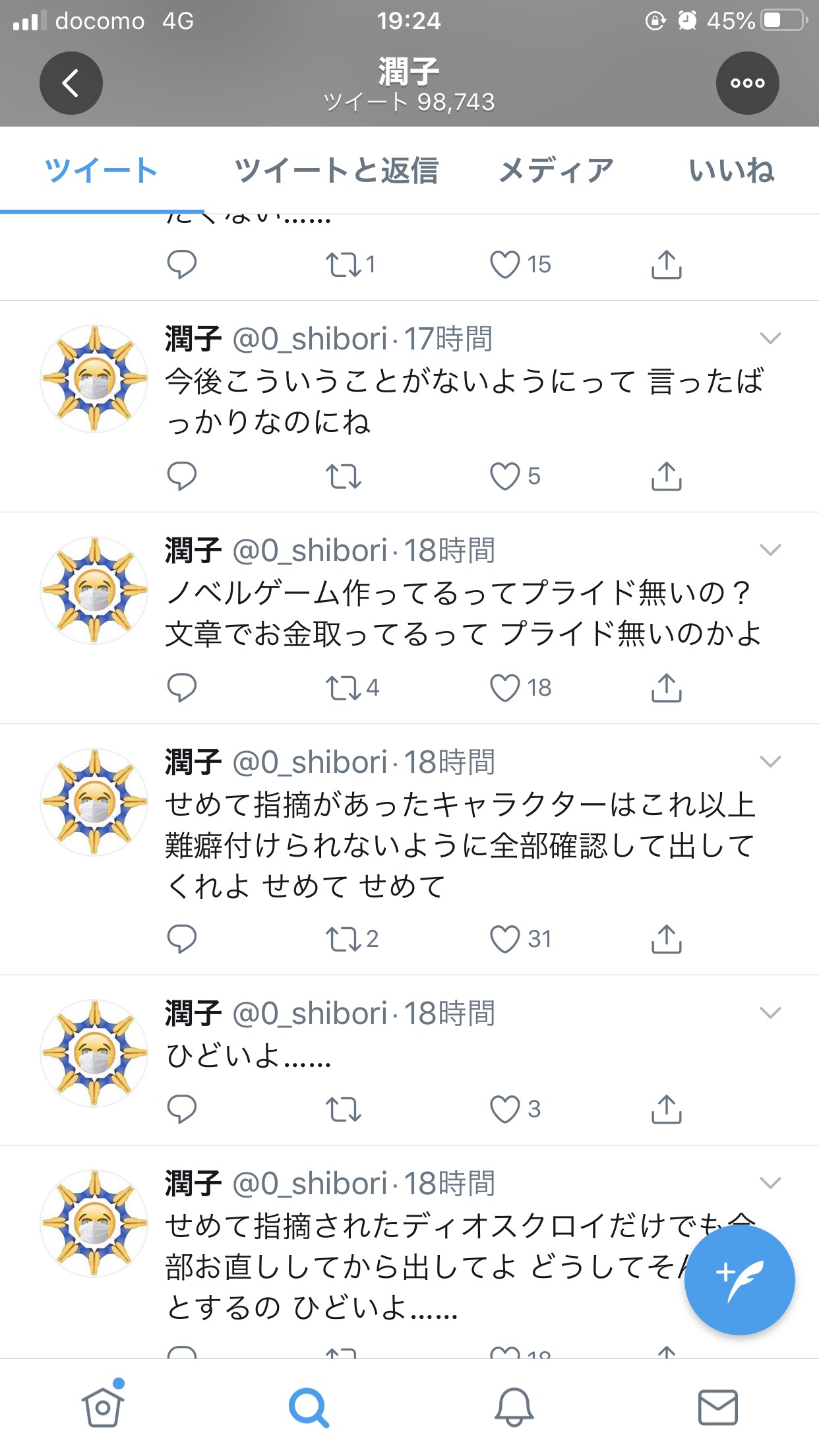Compose a new tweet with floating button
819x1456 pixels.
(739, 1279)
